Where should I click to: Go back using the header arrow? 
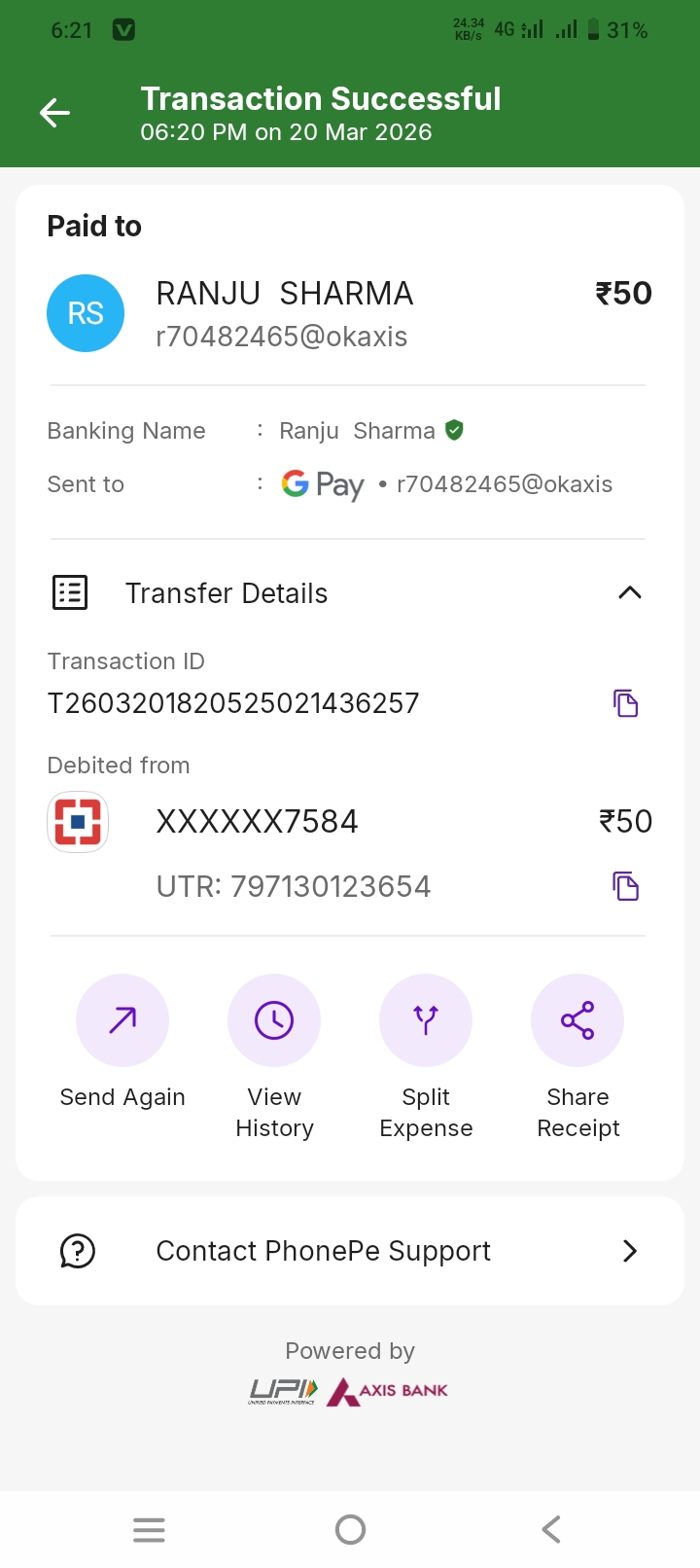(54, 114)
